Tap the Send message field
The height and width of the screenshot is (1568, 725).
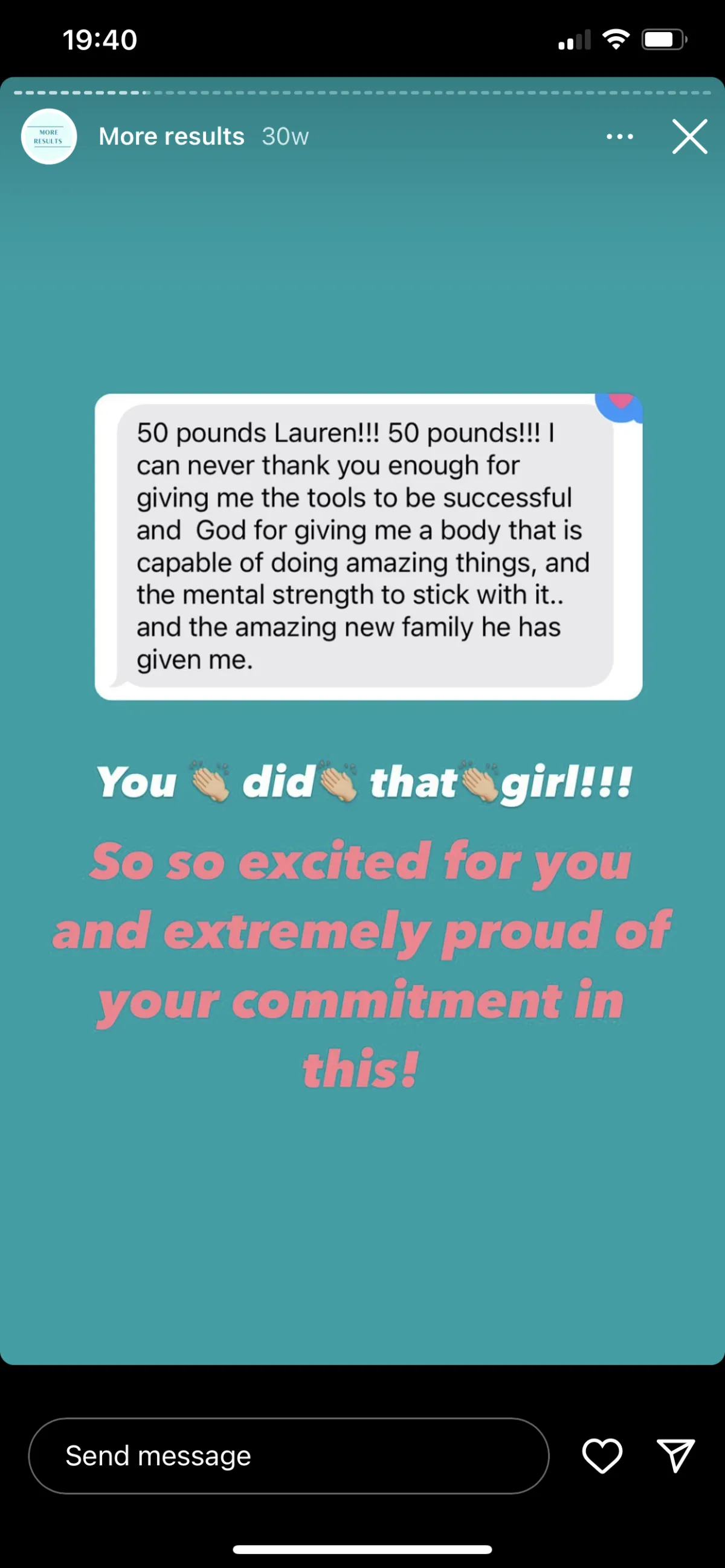pyautogui.click(x=288, y=1455)
